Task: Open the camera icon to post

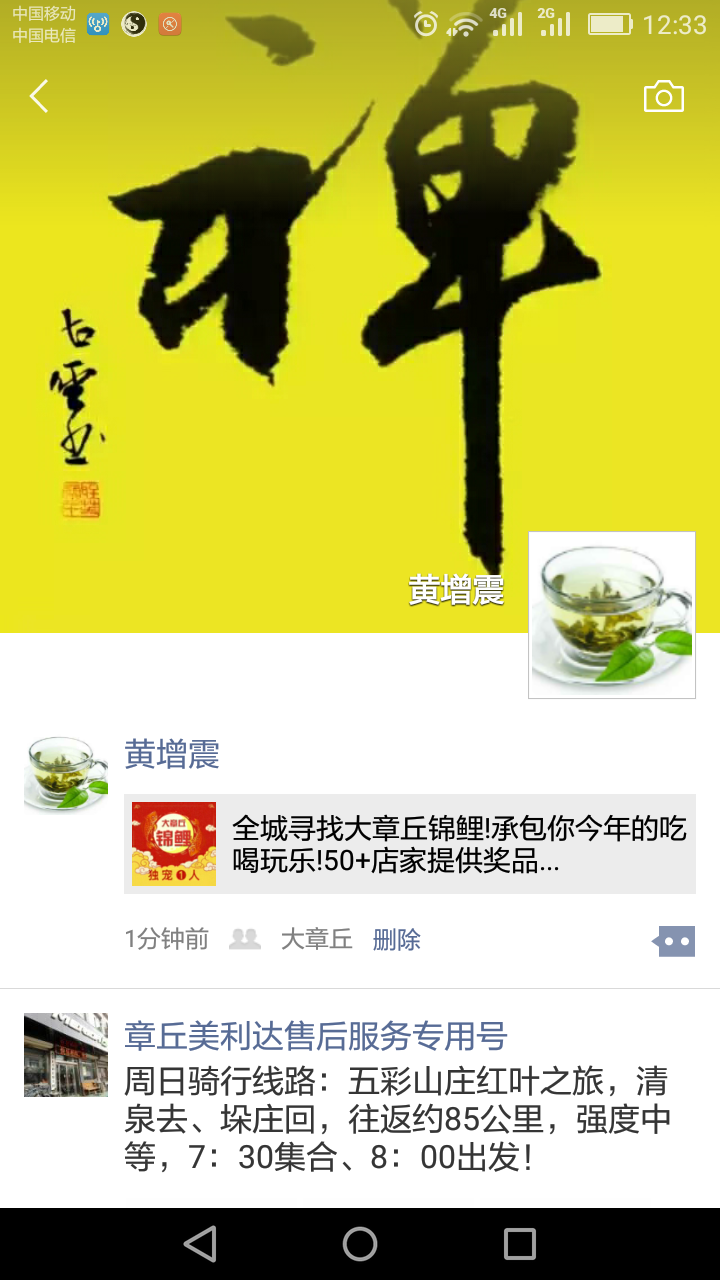Action: tap(664, 96)
